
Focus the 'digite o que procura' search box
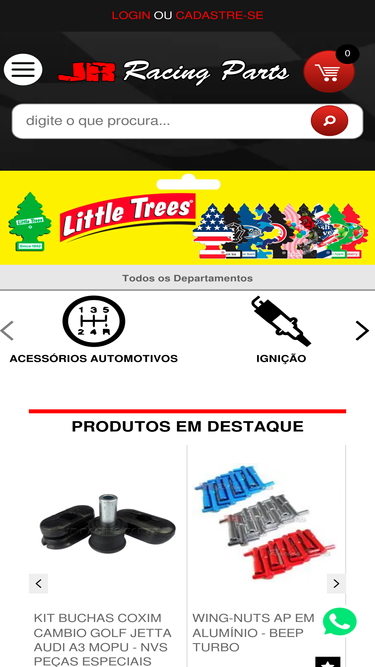162,121
